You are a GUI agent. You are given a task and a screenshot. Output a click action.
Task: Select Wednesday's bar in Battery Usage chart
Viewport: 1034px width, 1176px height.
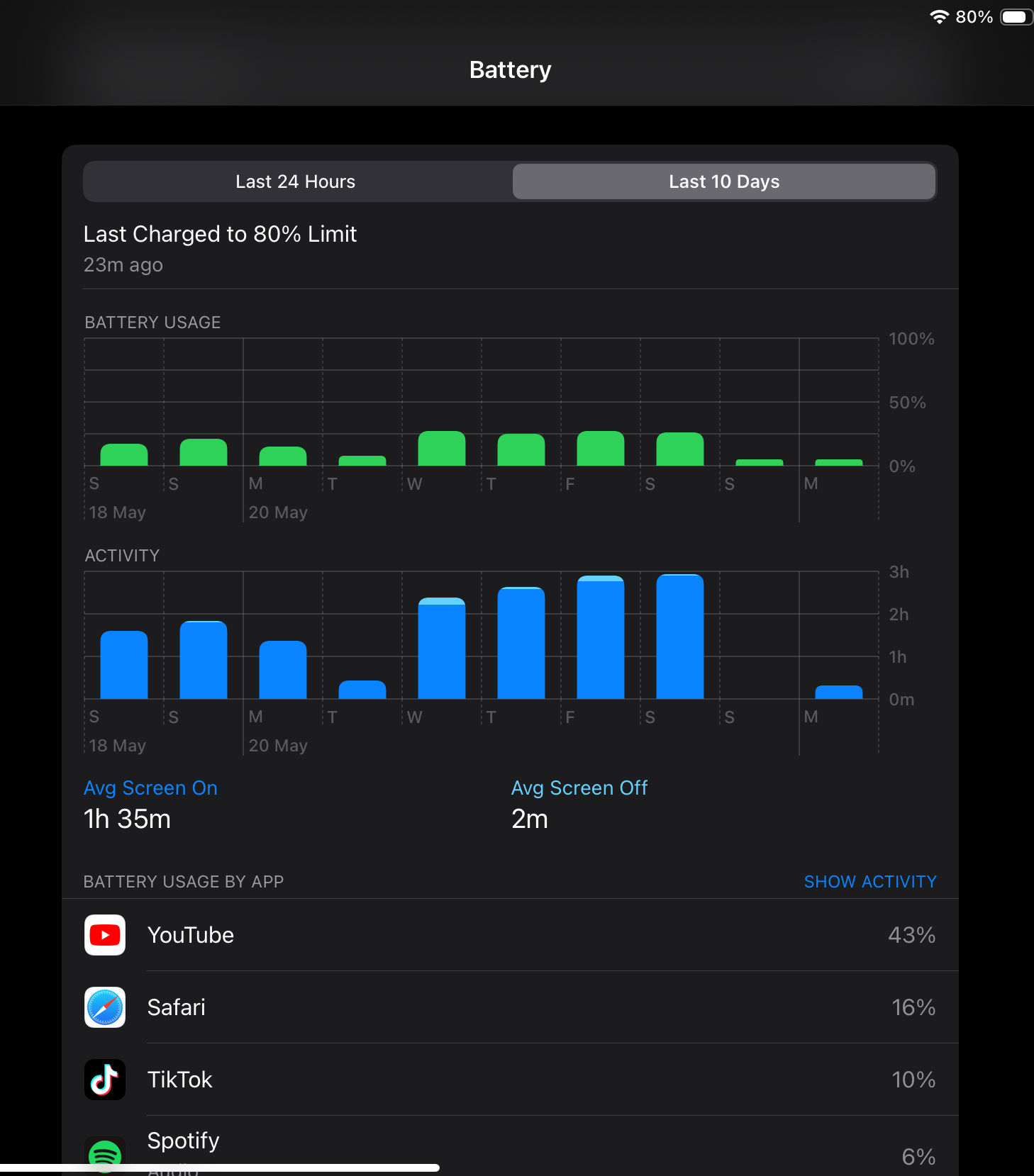442,448
